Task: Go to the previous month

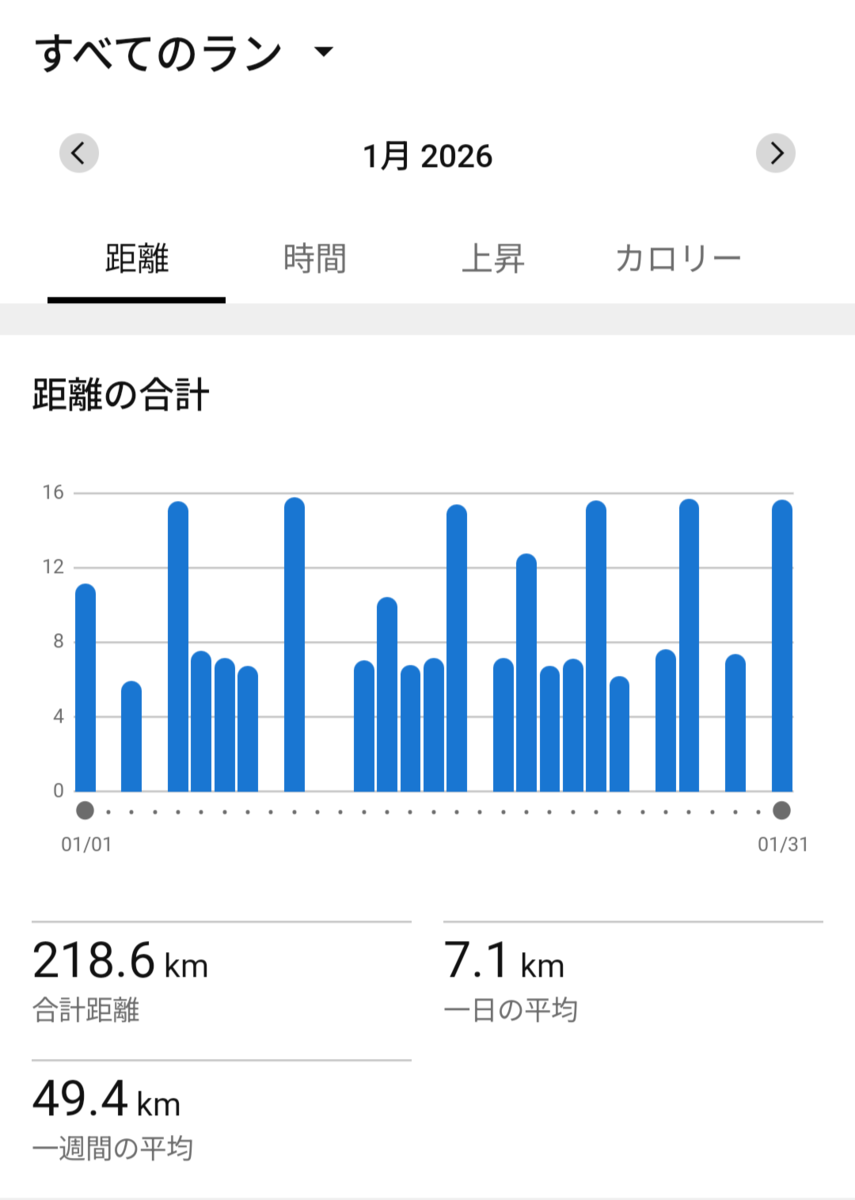Action: [79, 154]
